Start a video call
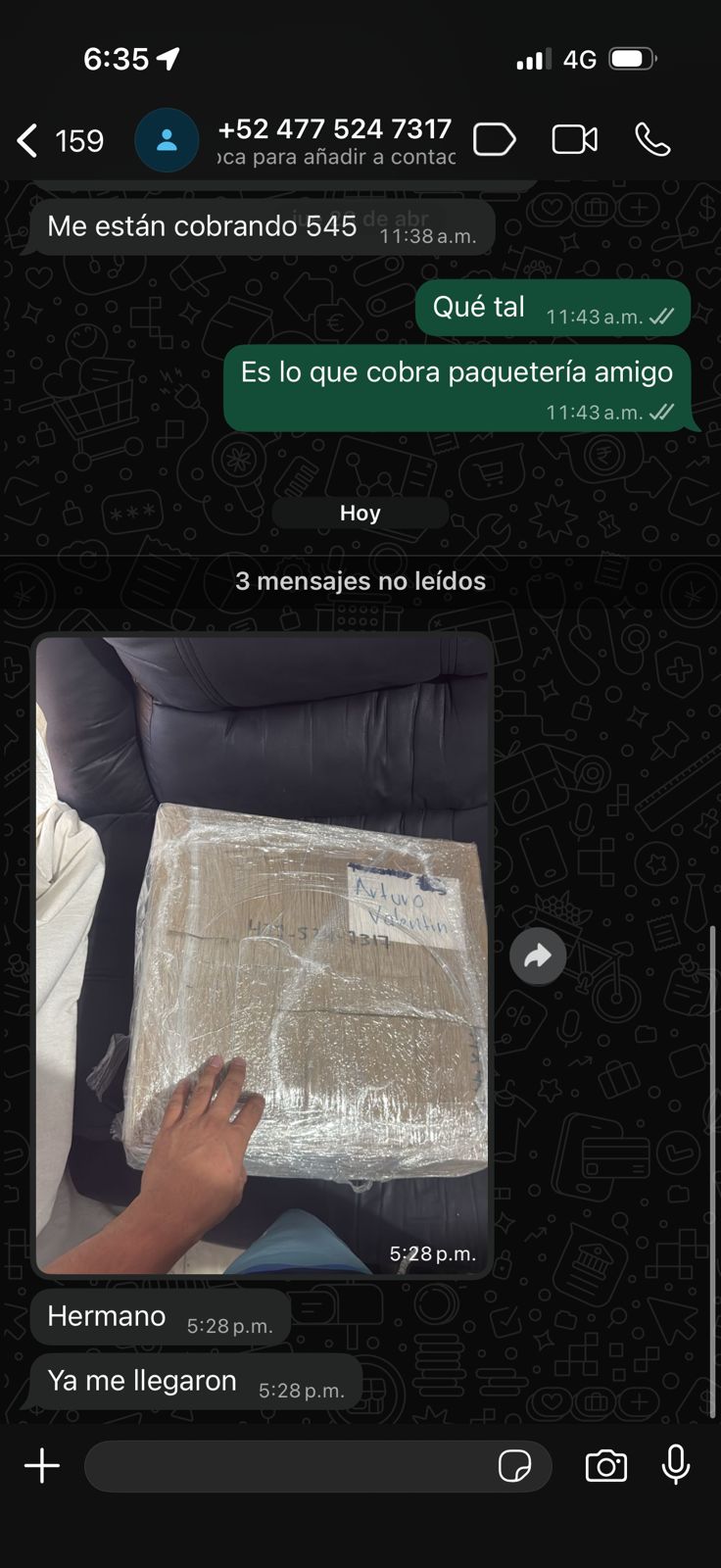The image size is (721, 1568). pyautogui.click(x=574, y=140)
